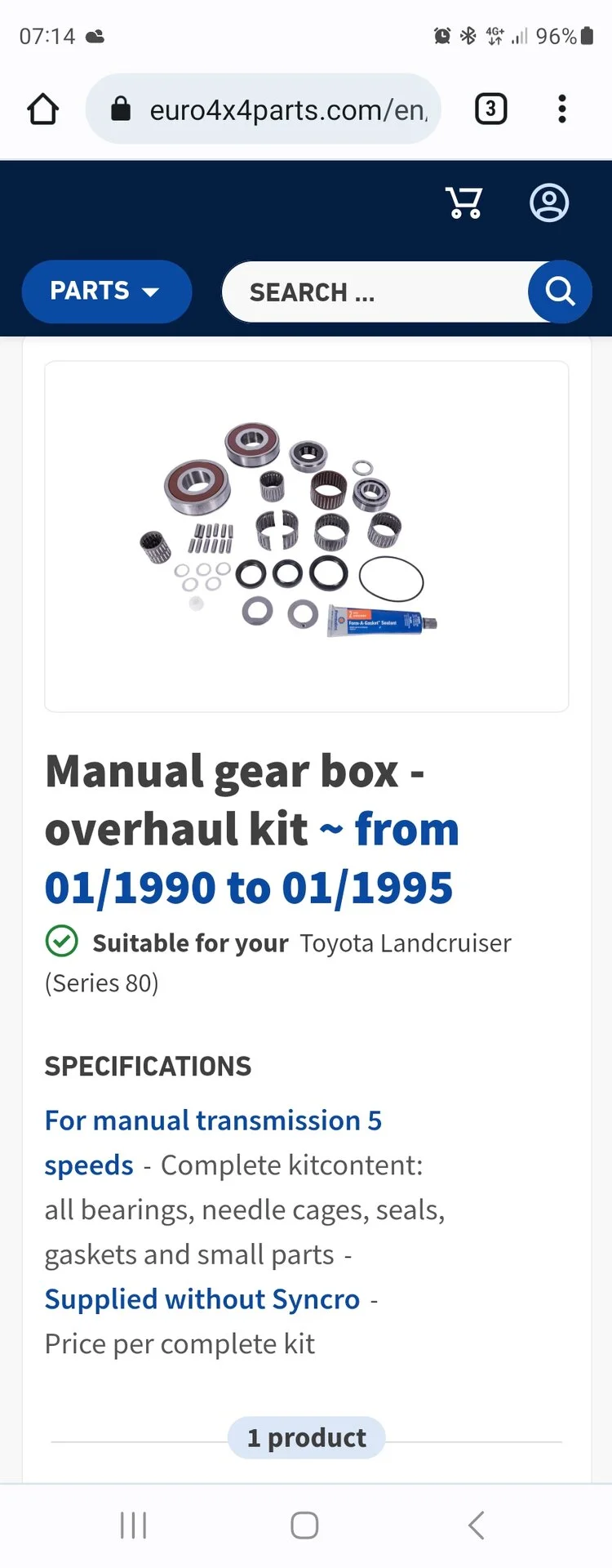The width and height of the screenshot is (612, 1568).
Task: Open the gearbox overhaul kit product image
Action: coord(306,536)
